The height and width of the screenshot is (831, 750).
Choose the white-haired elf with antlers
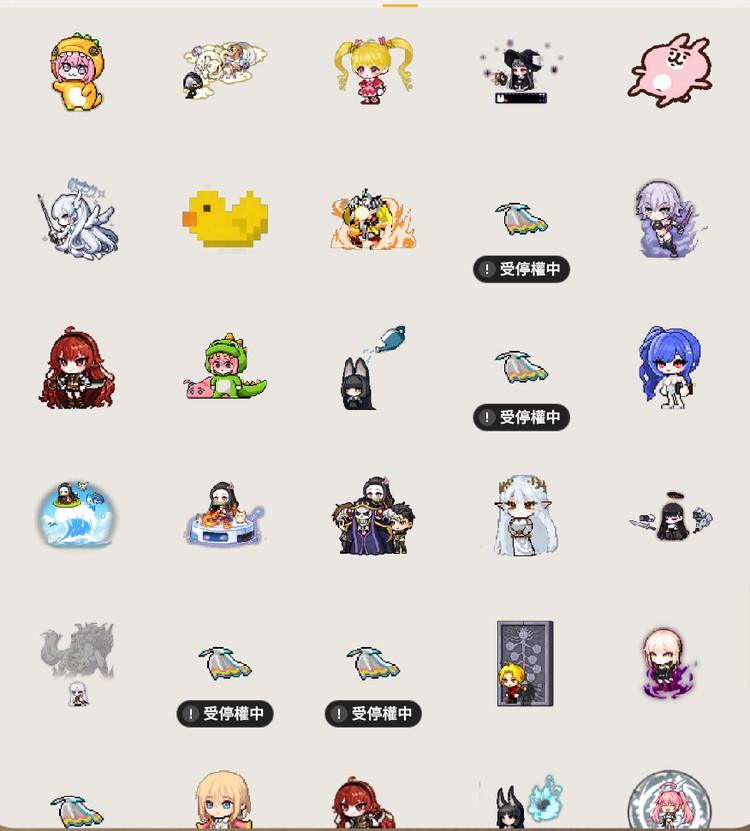[520, 515]
